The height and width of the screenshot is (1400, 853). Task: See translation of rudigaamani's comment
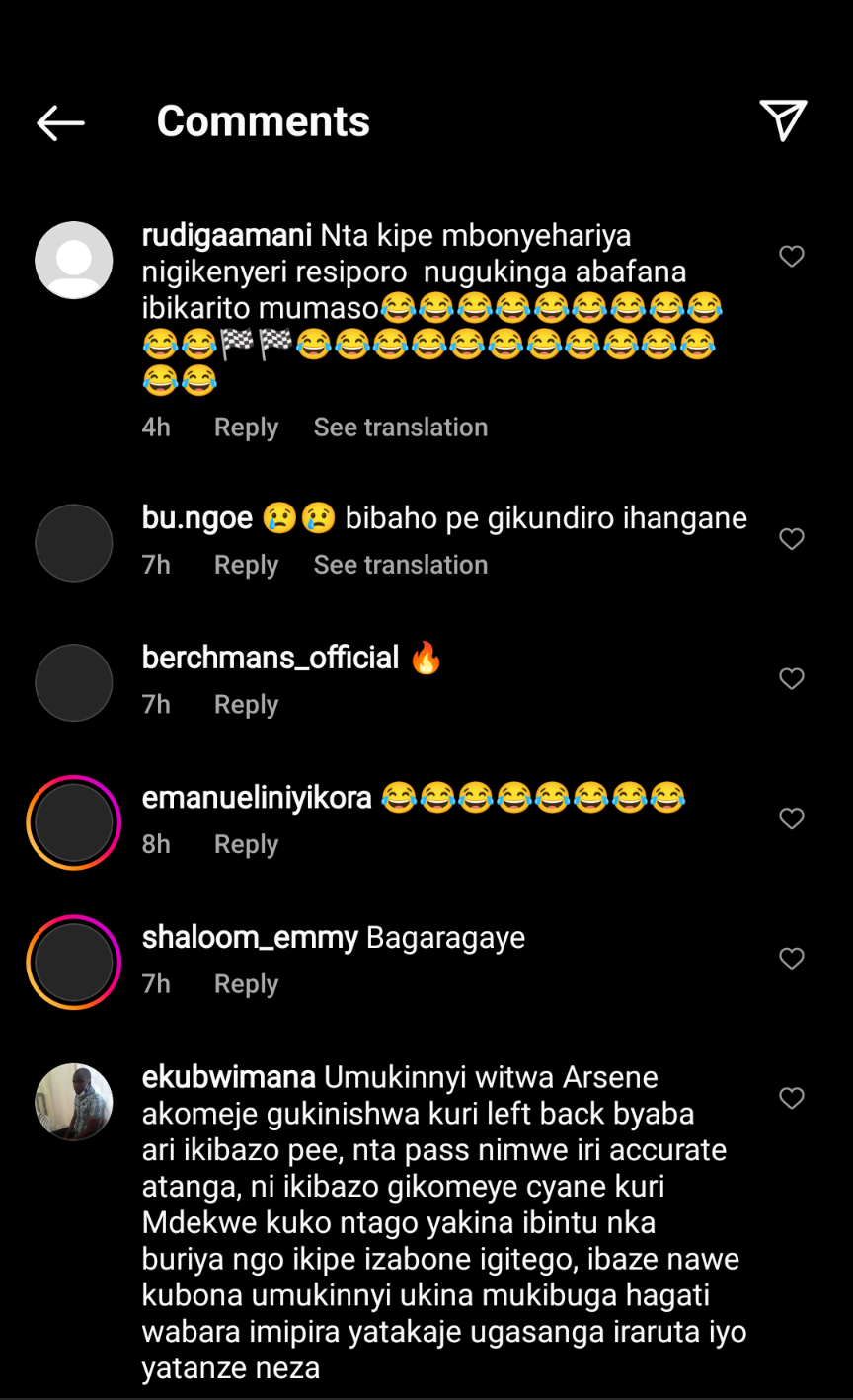(x=400, y=428)
